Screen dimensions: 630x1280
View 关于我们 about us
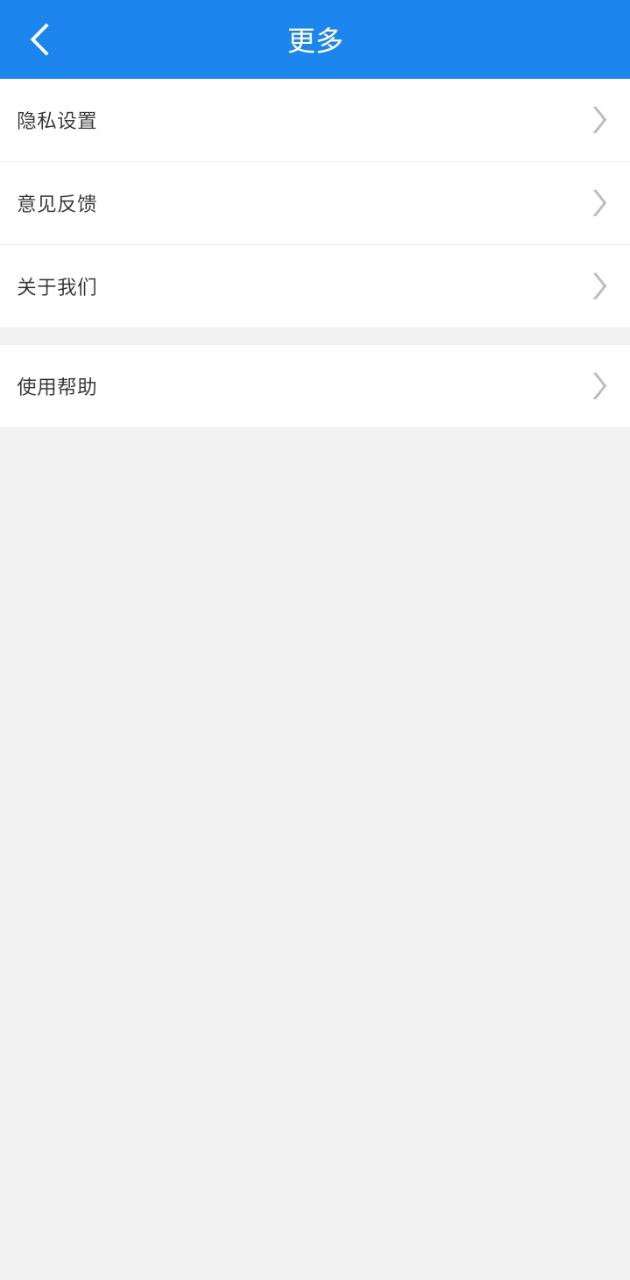point(315,286)
